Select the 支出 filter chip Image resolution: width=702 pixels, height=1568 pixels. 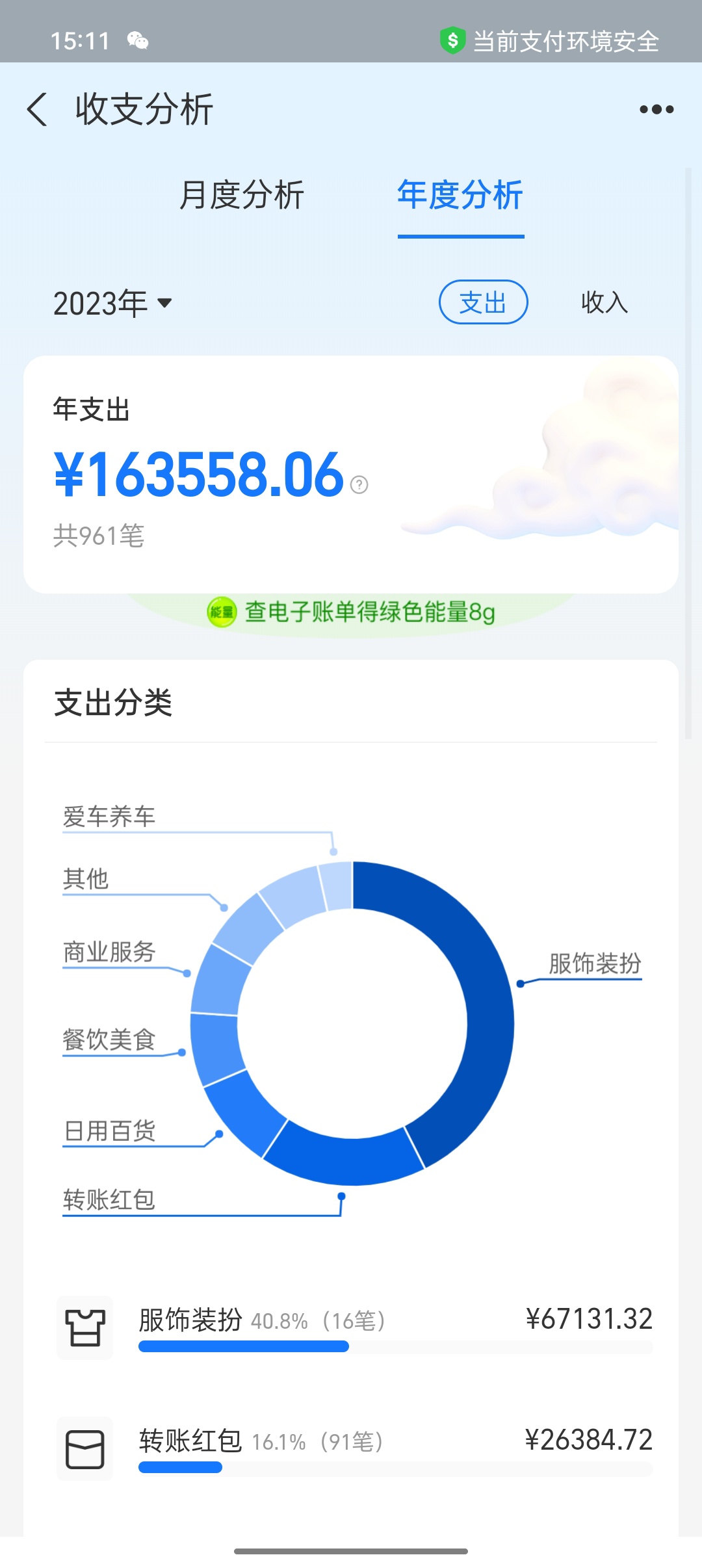click(x=483, y=302)
